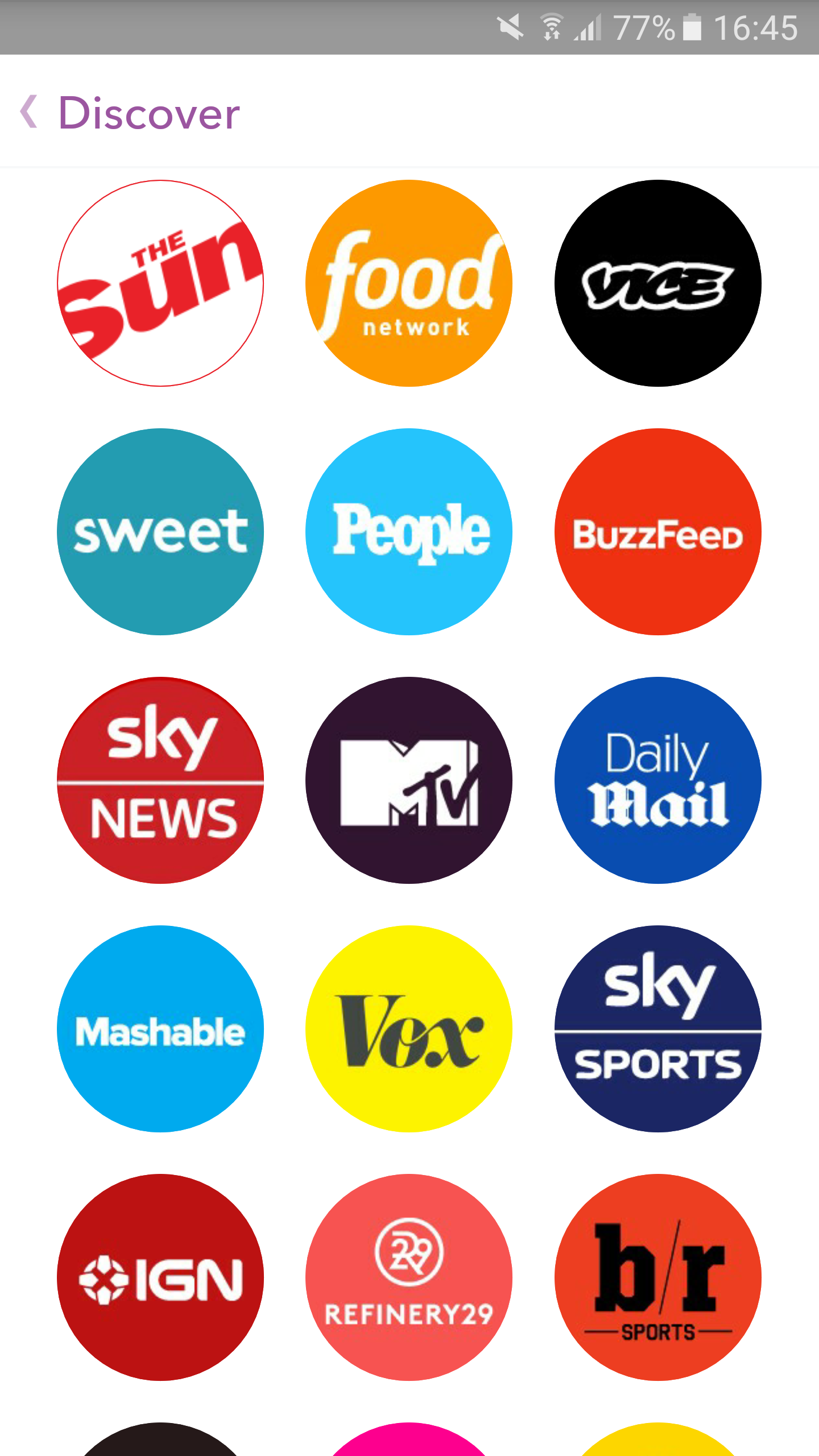Open The Sun channel
Image resolution: width=819 pixels, height=1456 pixels.
(x=160, y=283)
